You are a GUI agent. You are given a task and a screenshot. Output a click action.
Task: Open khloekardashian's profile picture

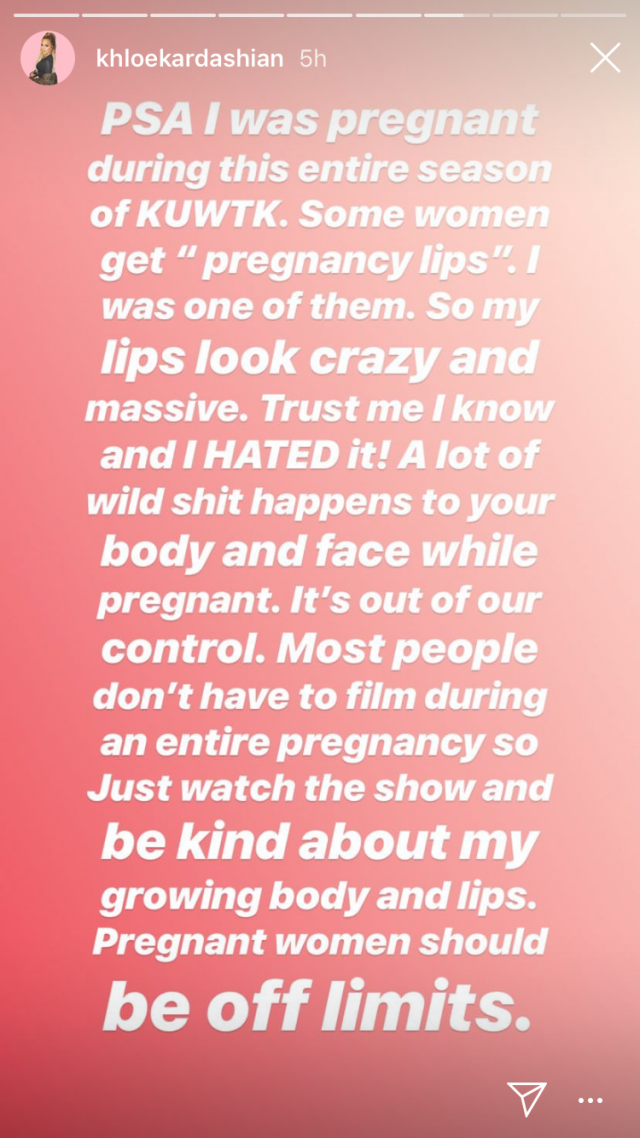tap(48, 58)
